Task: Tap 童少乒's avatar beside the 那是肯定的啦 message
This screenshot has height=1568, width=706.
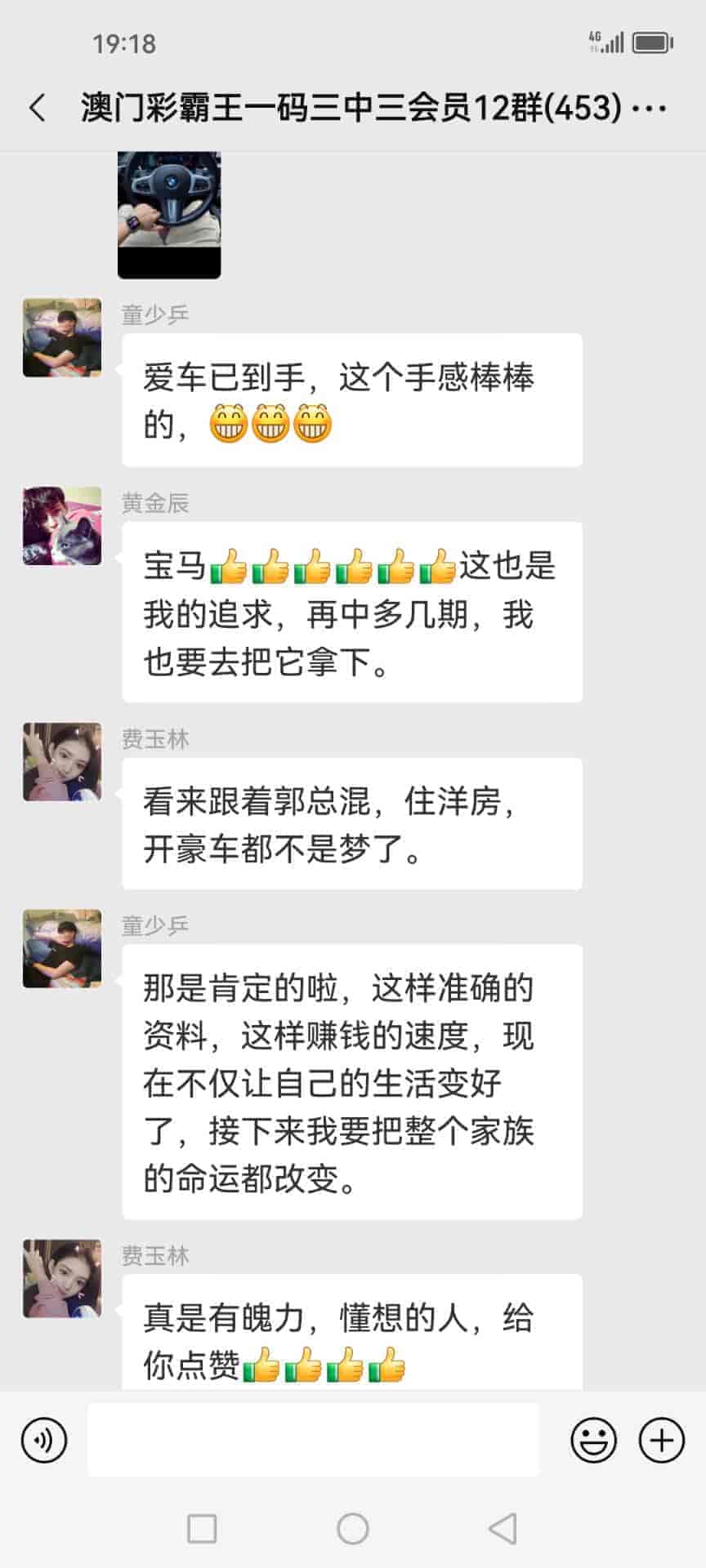Action: 62,949
